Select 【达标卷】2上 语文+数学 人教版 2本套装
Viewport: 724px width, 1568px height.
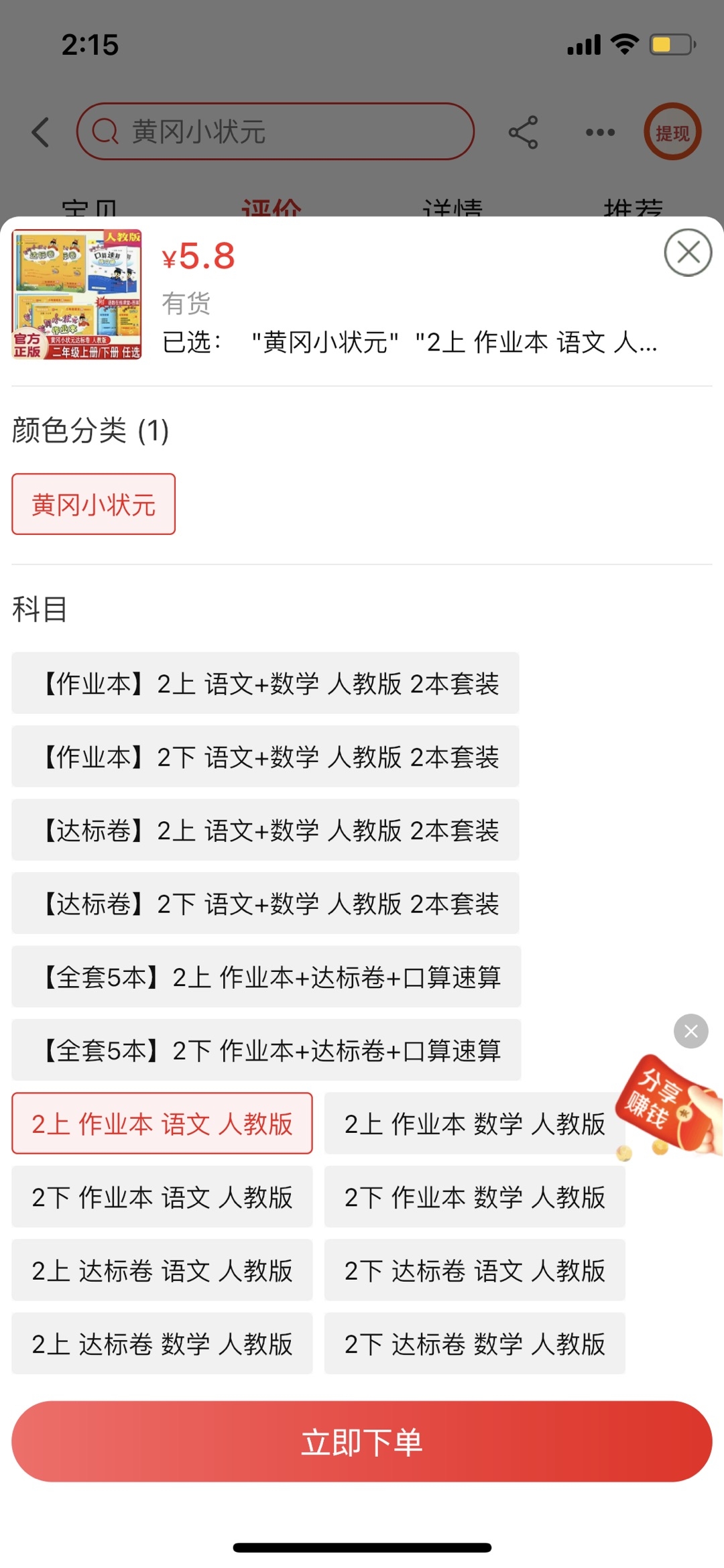(265, 830)
